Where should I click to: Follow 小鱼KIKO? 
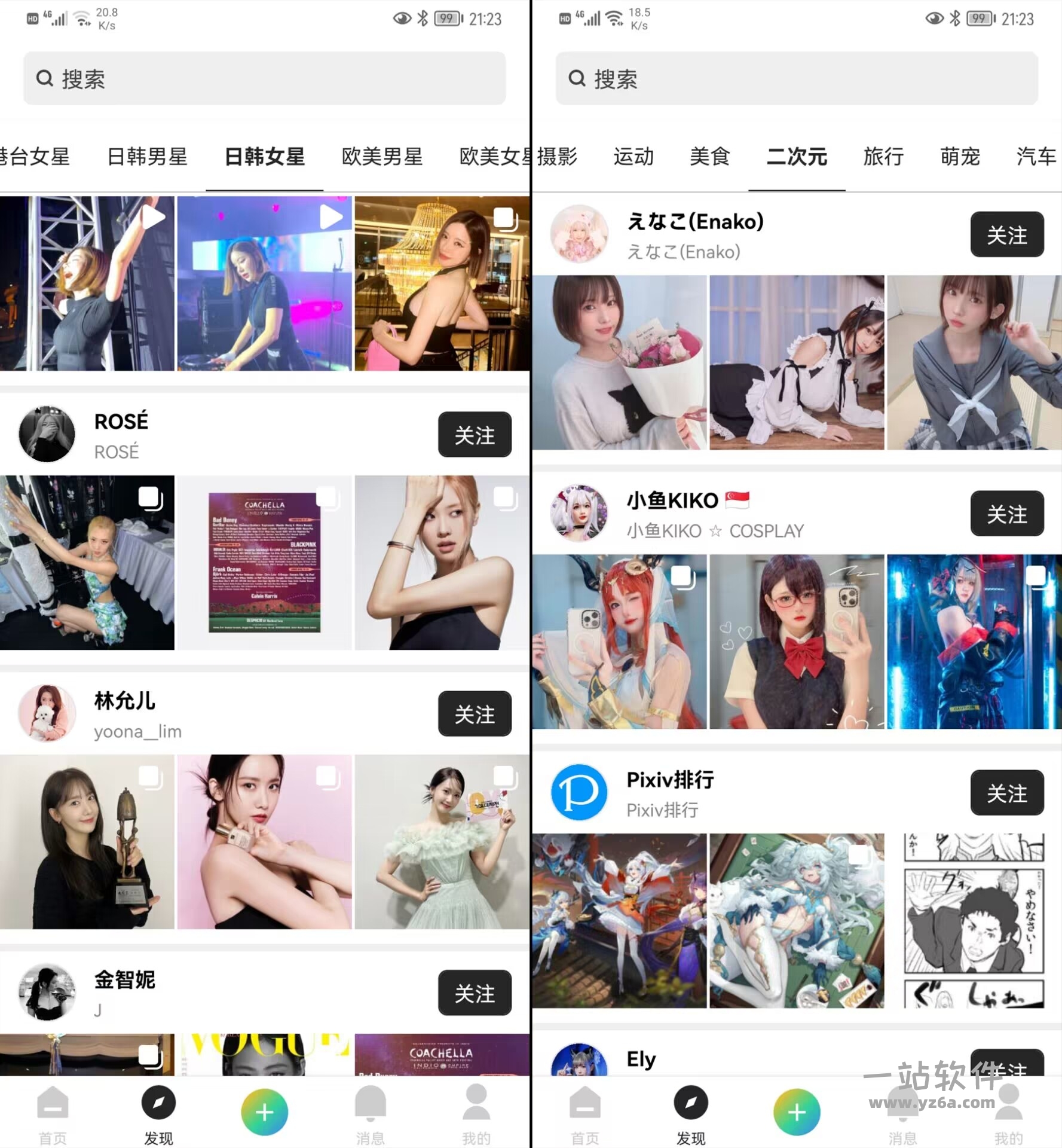point(1006,514)
